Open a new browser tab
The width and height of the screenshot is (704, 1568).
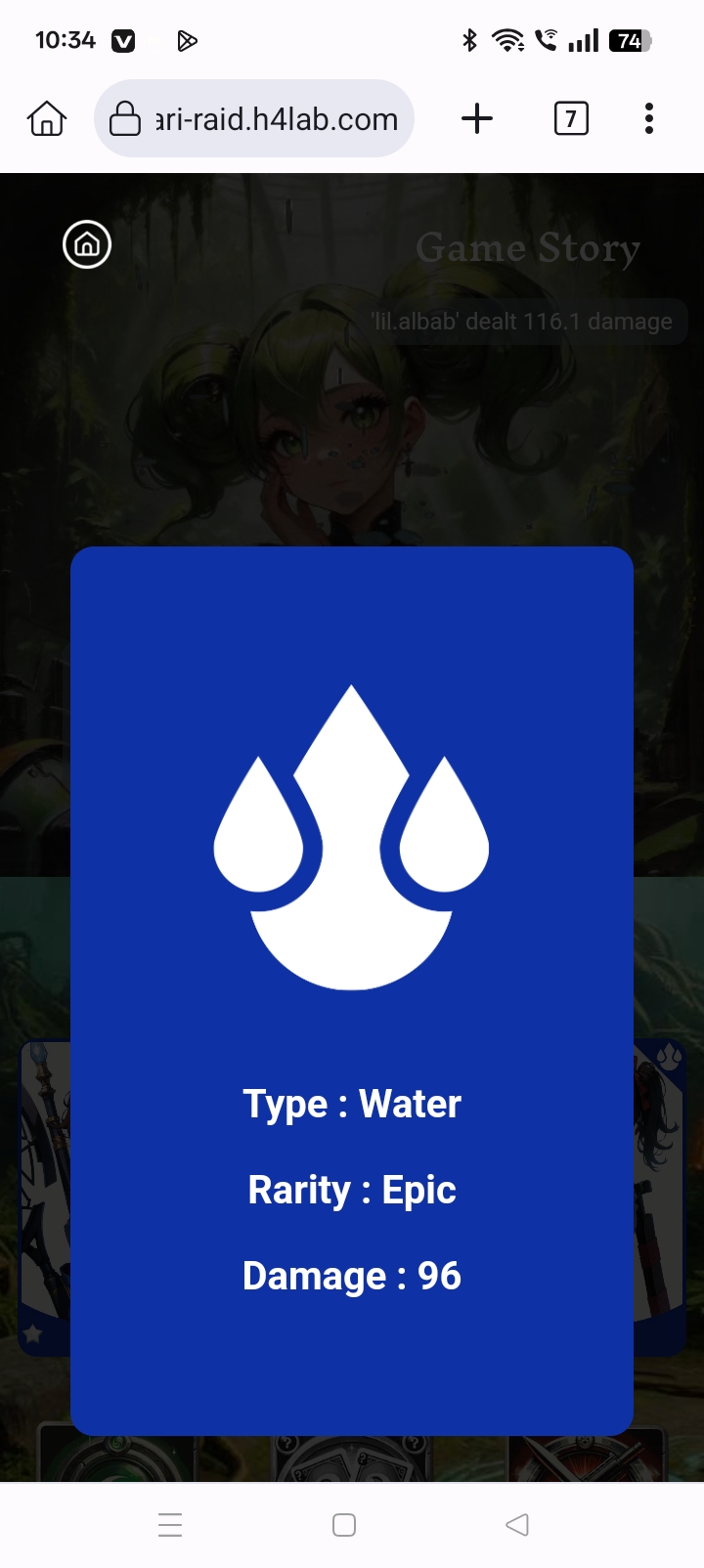click(x=477, y=119)
